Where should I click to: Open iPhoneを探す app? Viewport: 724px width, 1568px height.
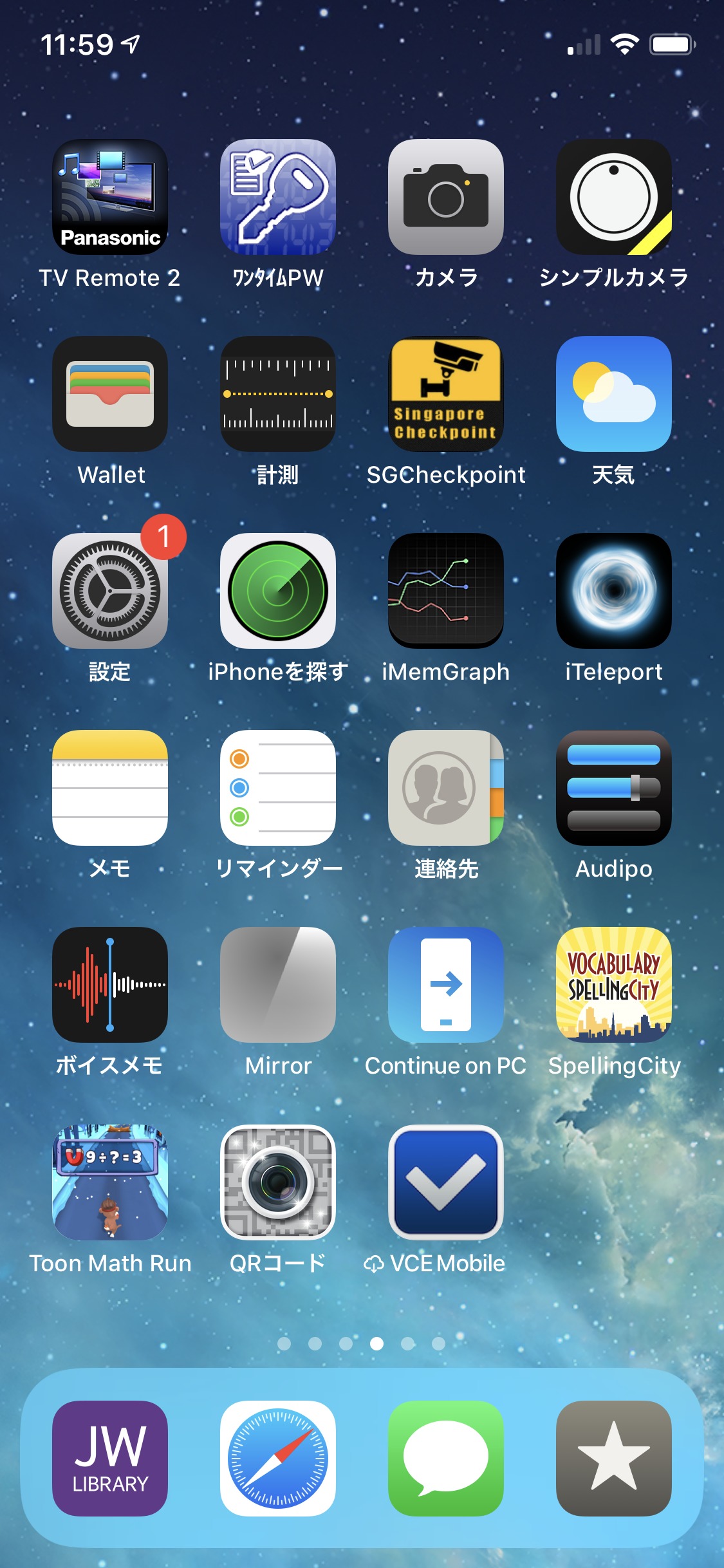[278, 591]
